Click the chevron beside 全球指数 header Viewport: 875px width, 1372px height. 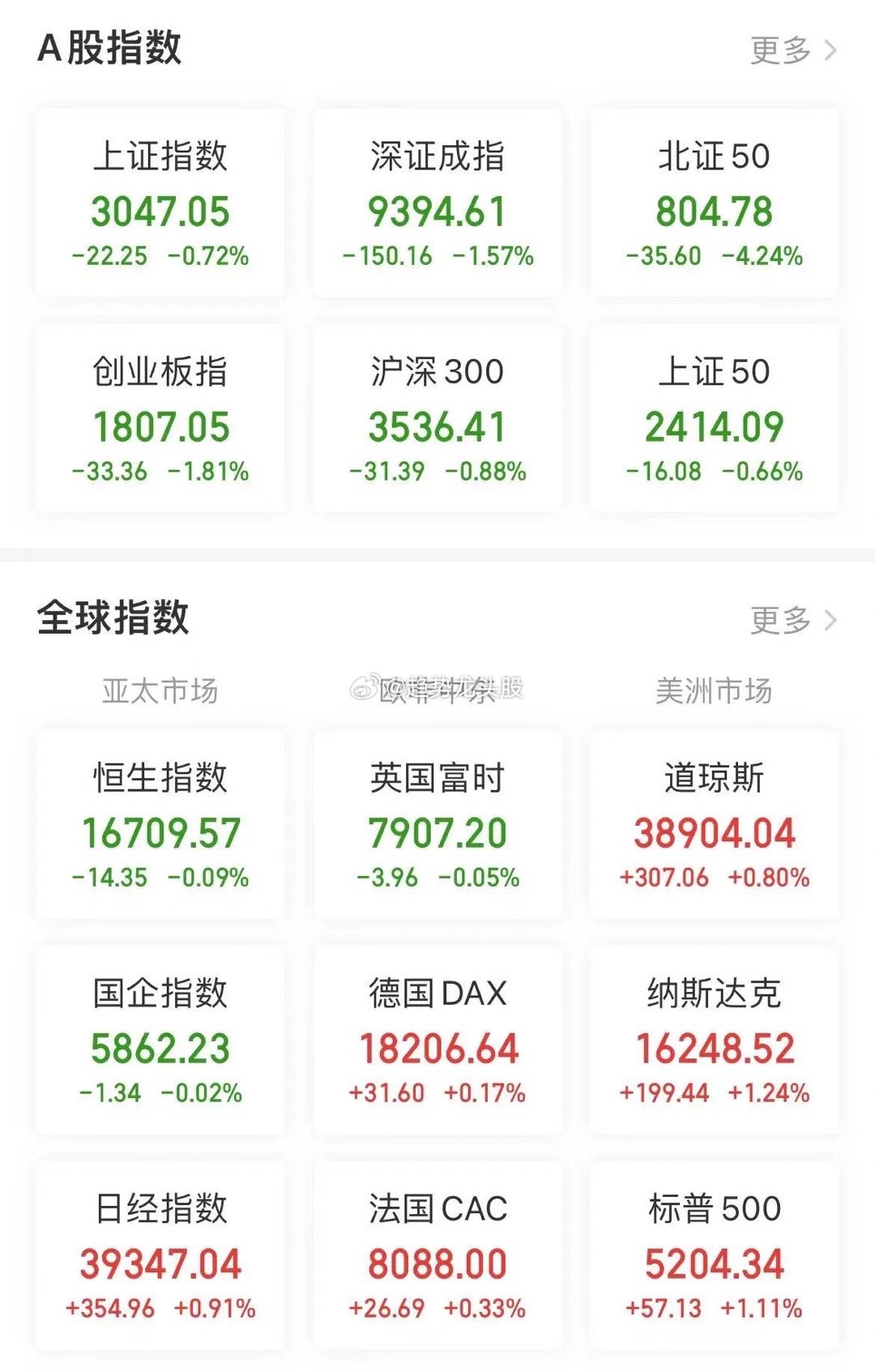point(830,620)
